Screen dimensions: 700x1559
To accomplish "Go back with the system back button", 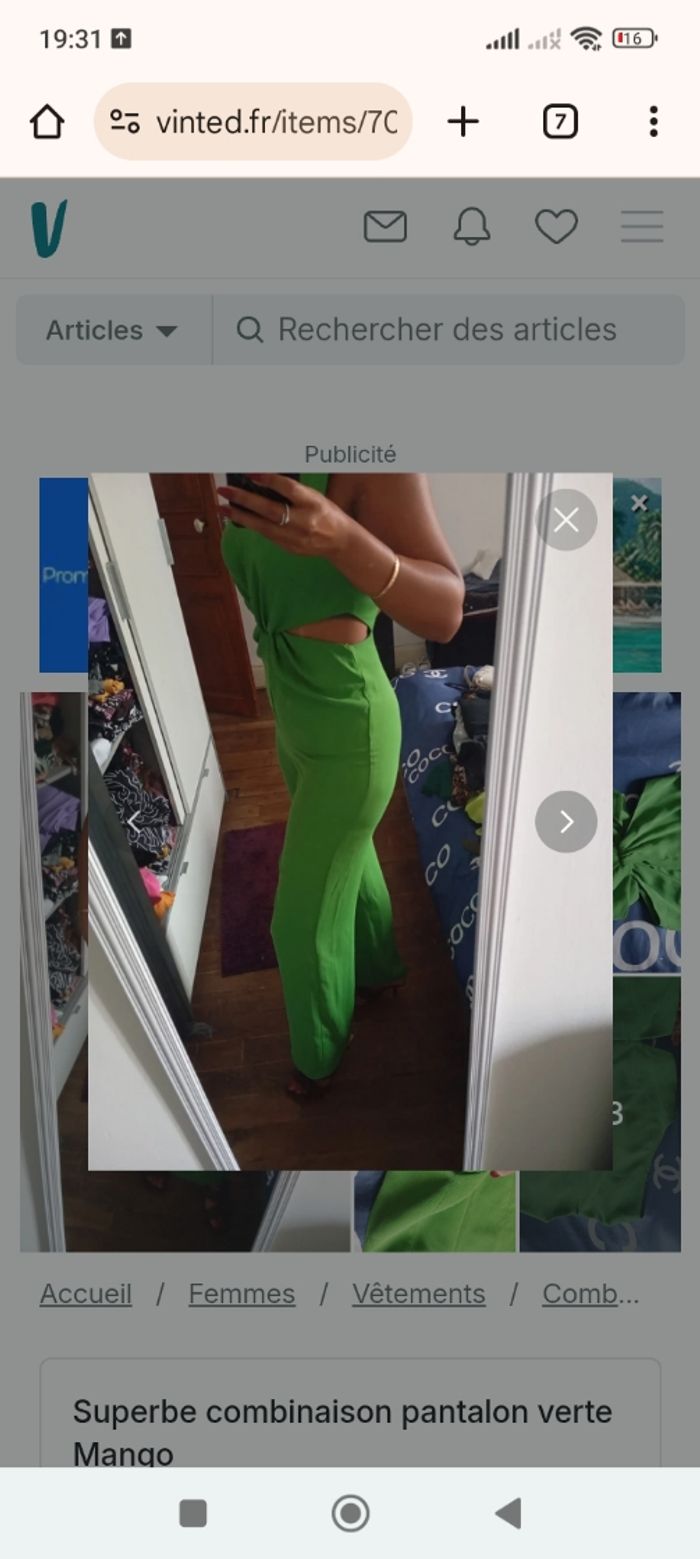I will point(508,1514).
